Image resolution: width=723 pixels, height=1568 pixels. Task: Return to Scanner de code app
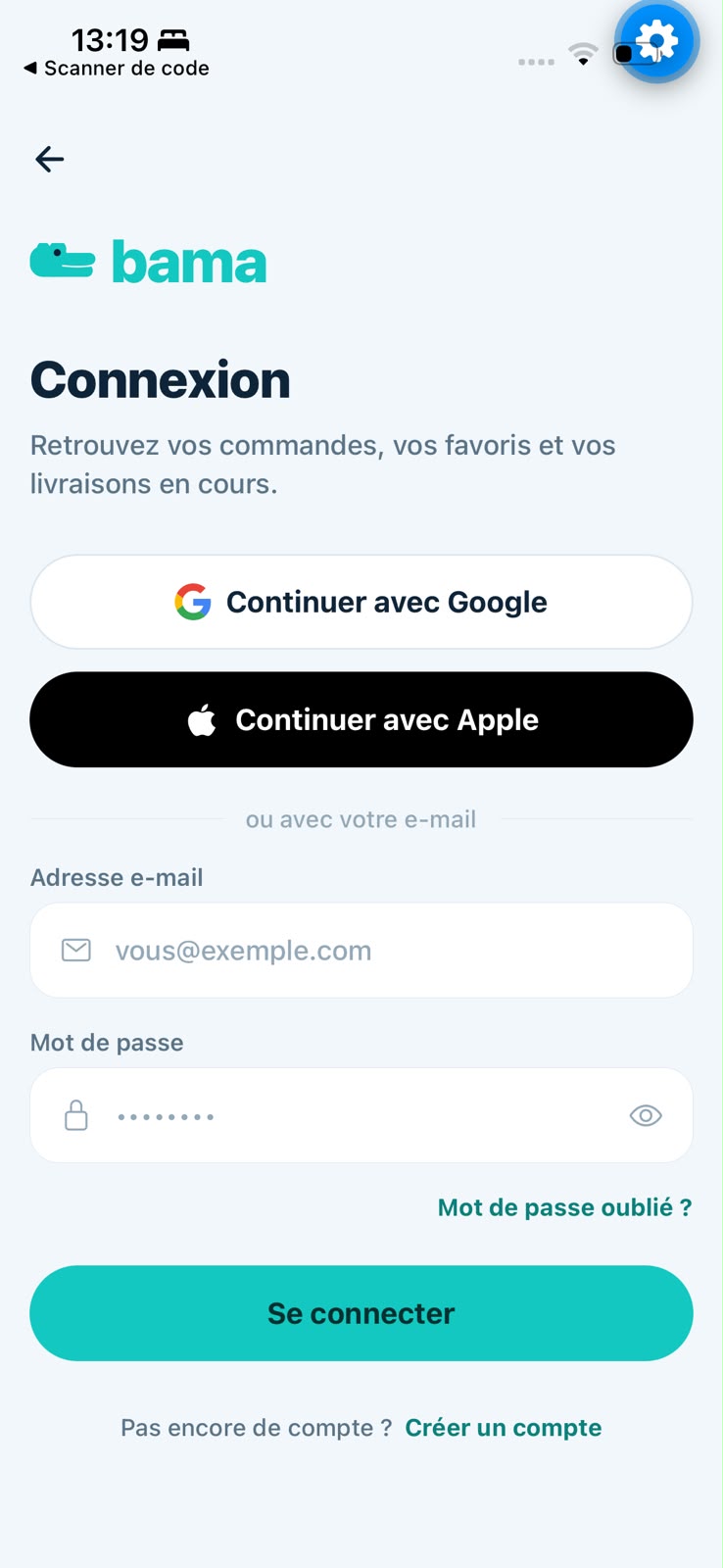coord(116,69)
